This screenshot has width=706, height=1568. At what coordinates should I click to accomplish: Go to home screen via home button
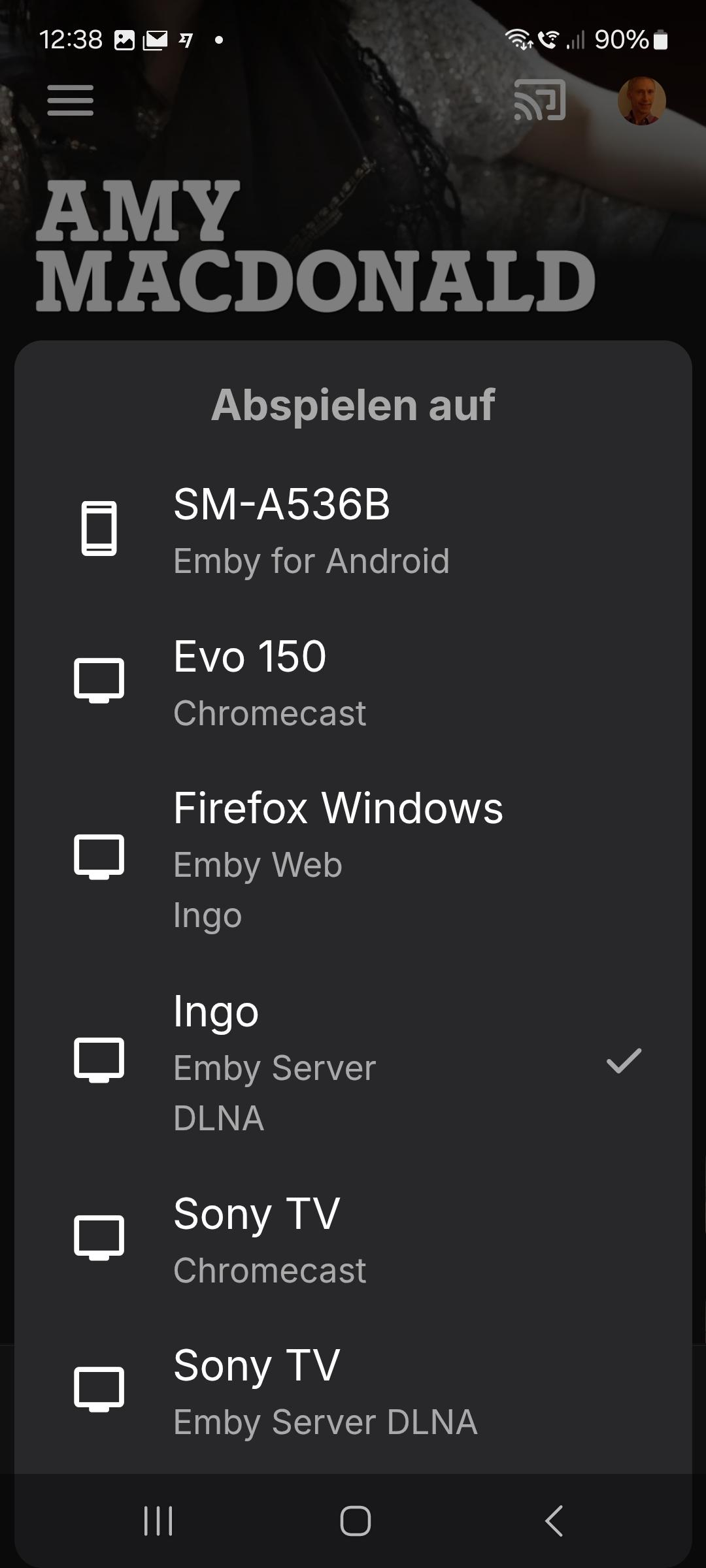(x=356, y=1520)
